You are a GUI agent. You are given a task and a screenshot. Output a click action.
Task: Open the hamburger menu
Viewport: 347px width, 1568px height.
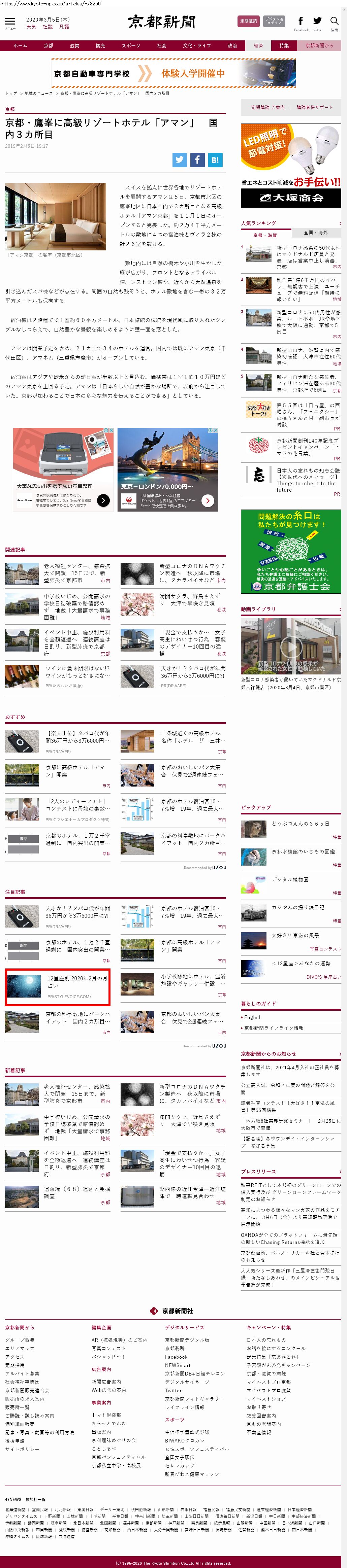tap(10, 23)
